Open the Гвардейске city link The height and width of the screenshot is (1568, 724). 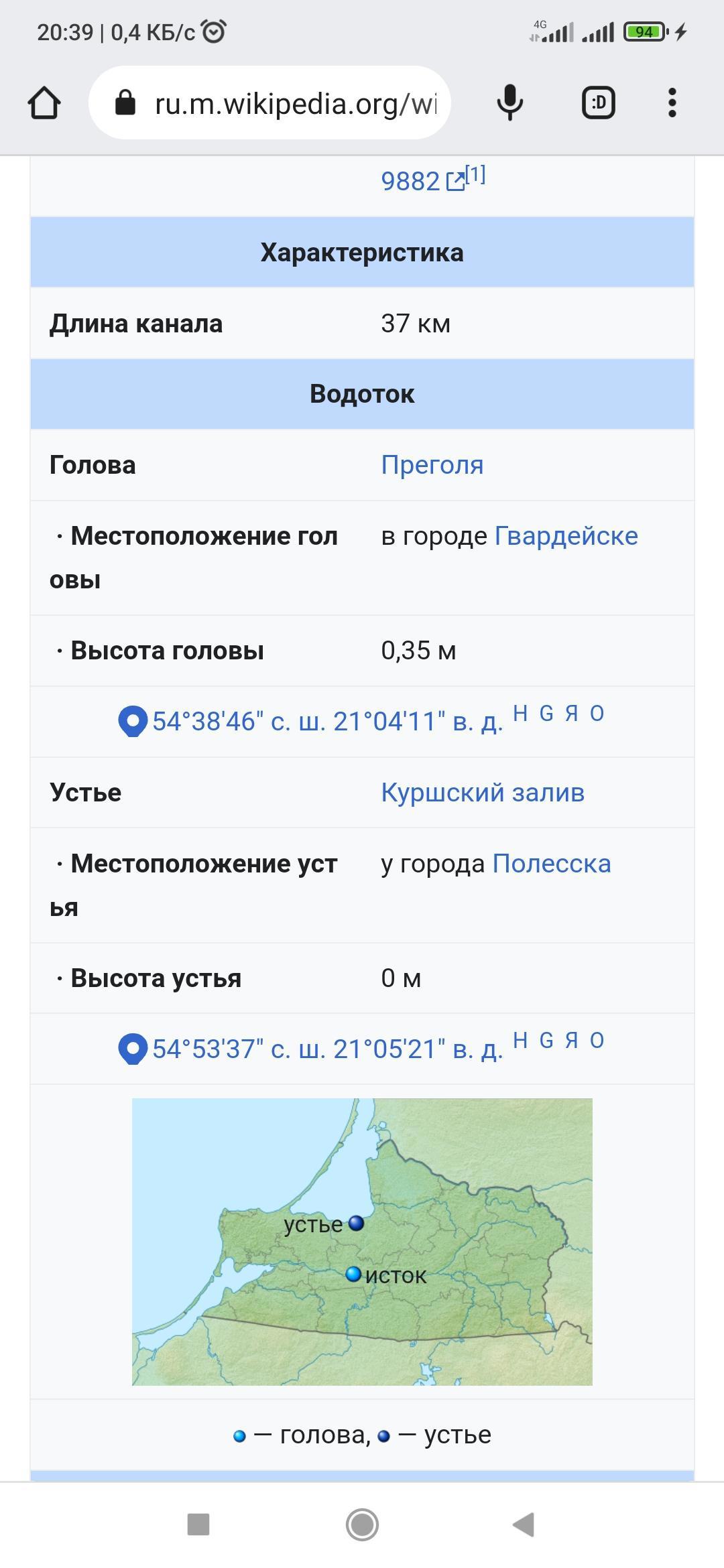click(x=566, y=536)
